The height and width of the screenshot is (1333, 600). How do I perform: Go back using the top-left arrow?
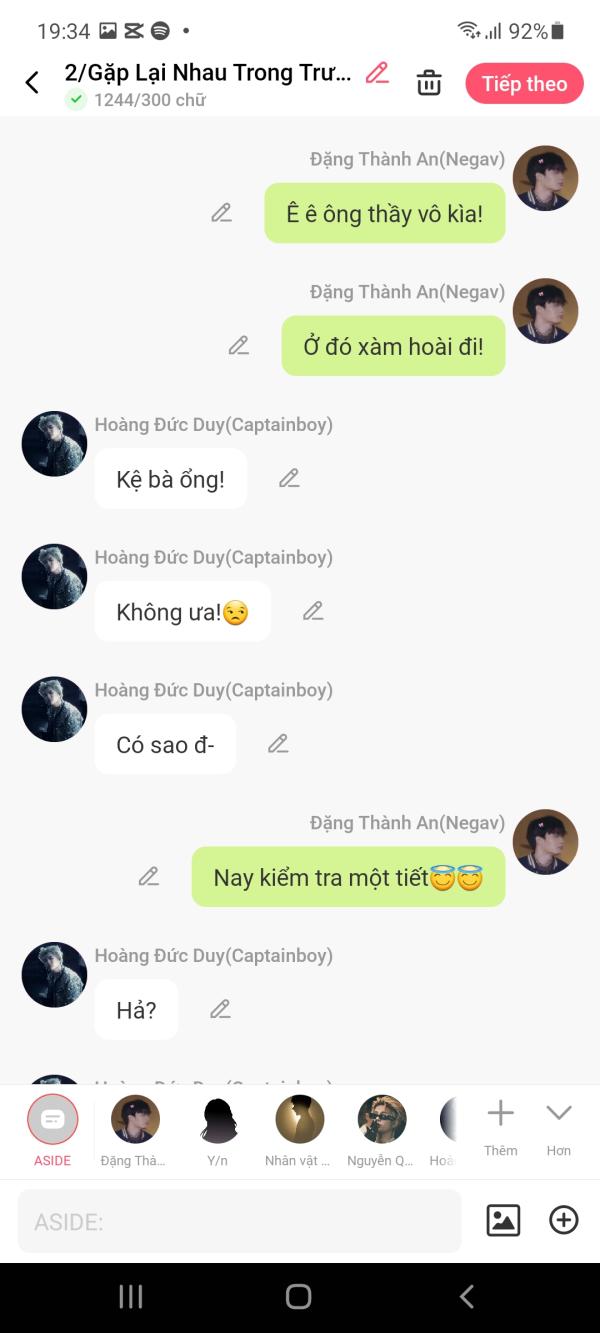(x=32, y=83)
